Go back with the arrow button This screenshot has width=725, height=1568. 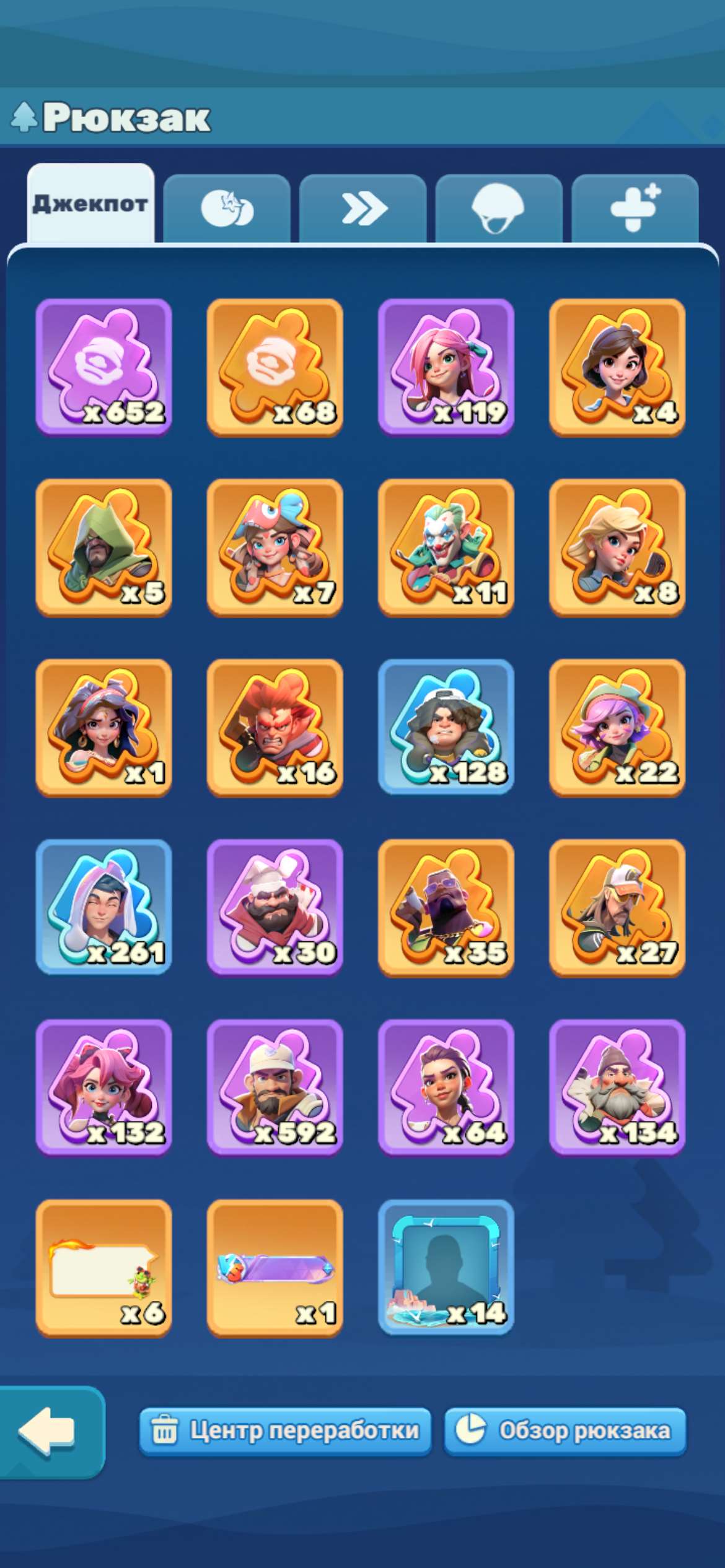tap(48, 1431)
